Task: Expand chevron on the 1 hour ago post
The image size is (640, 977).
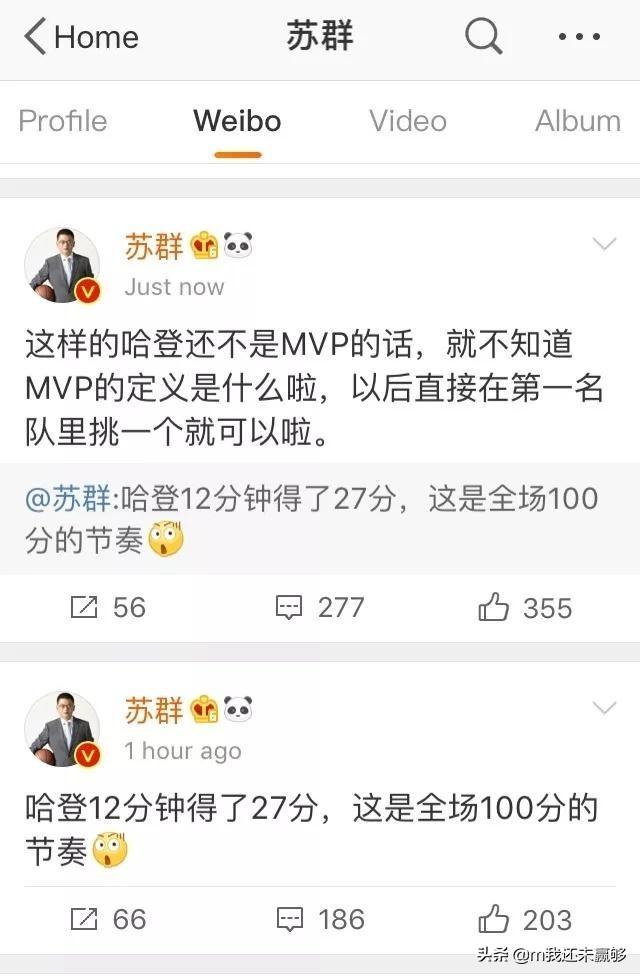Action: (604, 709)
